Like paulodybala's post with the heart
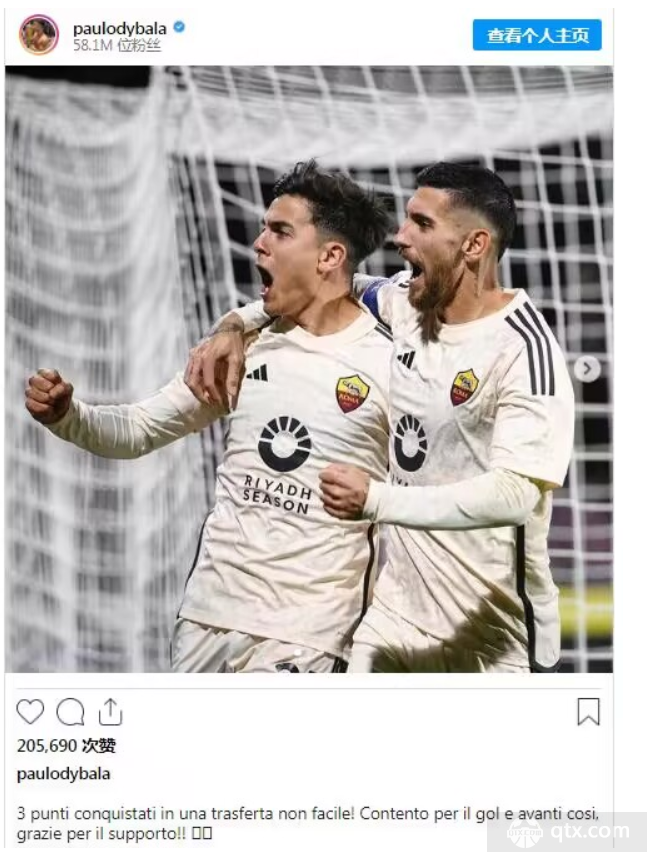Image resolution: width=647 pixels, height=852 pixels. pyautogui.click(x=30, y=711)
